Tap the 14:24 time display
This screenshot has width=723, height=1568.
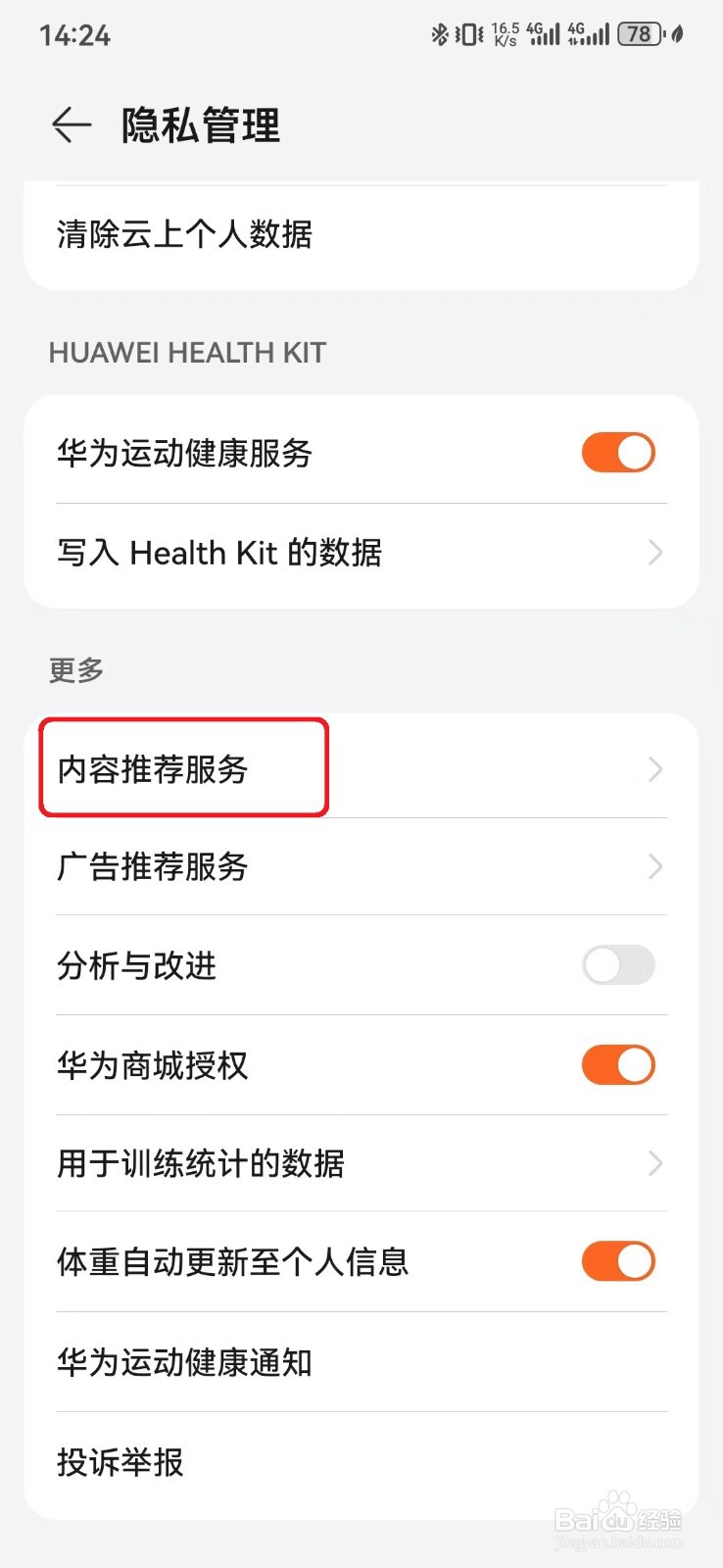pos(76,34)
